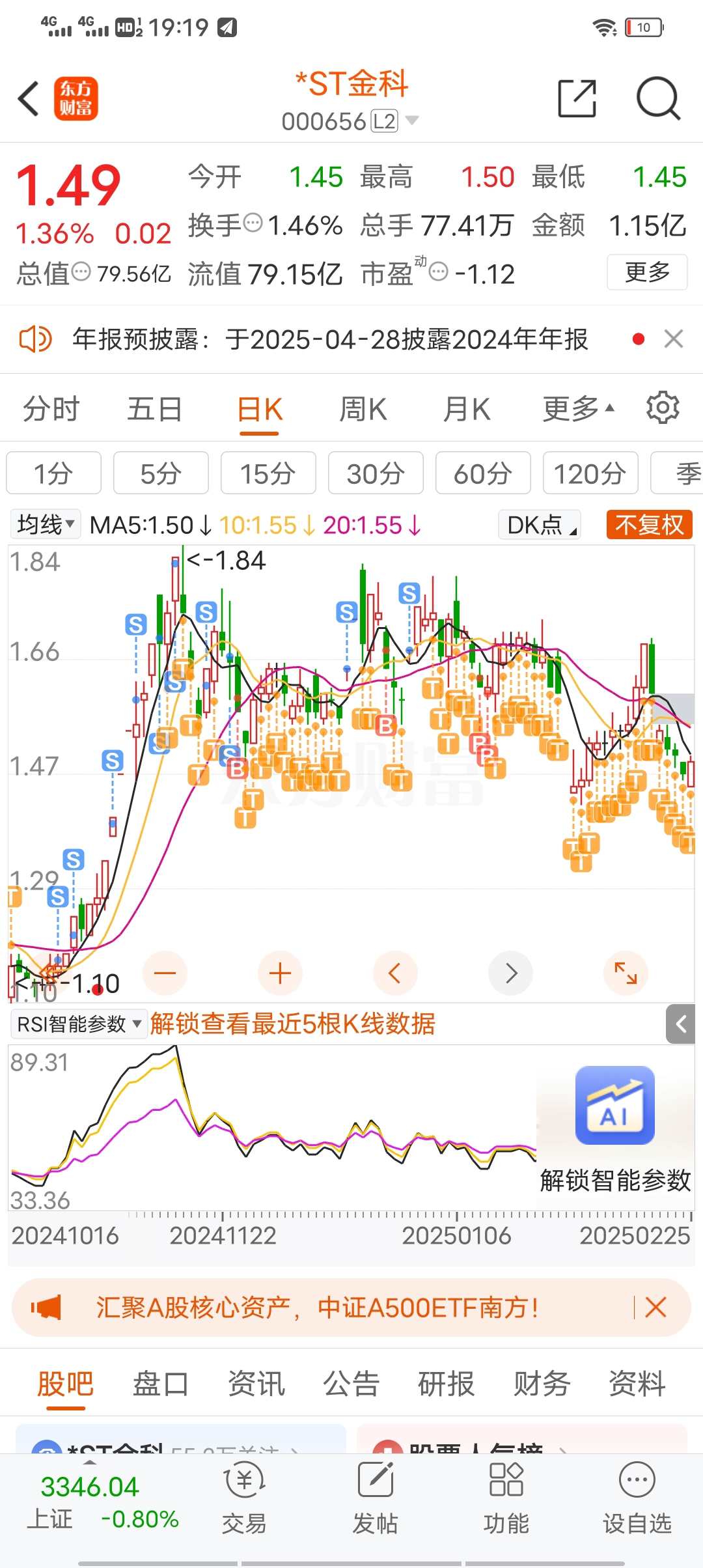Viewport: 703px width, 1568px height.
Task: Dismiss the 年报预披露 announcement banner
Action: (x=674, y=339)
